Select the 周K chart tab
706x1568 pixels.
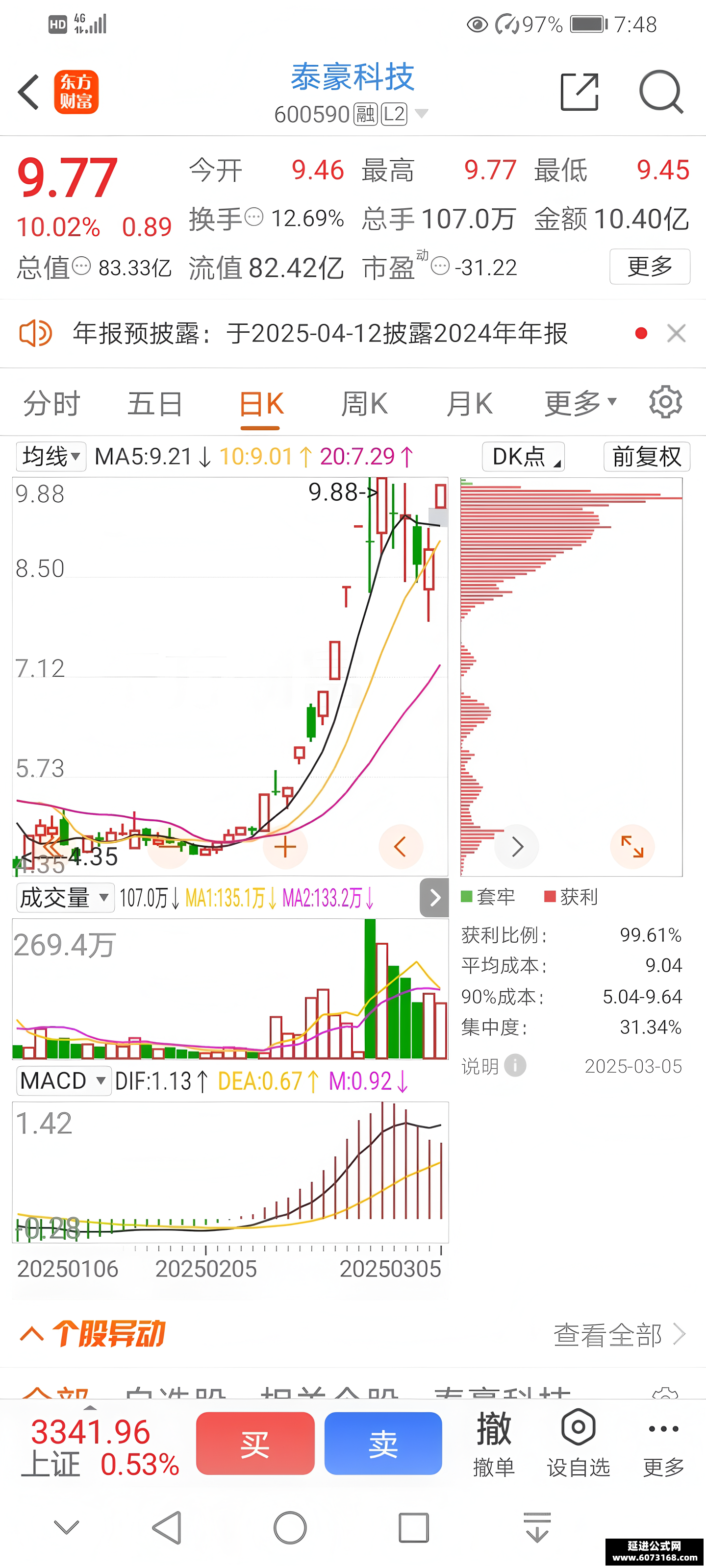[x=364, y=404]
